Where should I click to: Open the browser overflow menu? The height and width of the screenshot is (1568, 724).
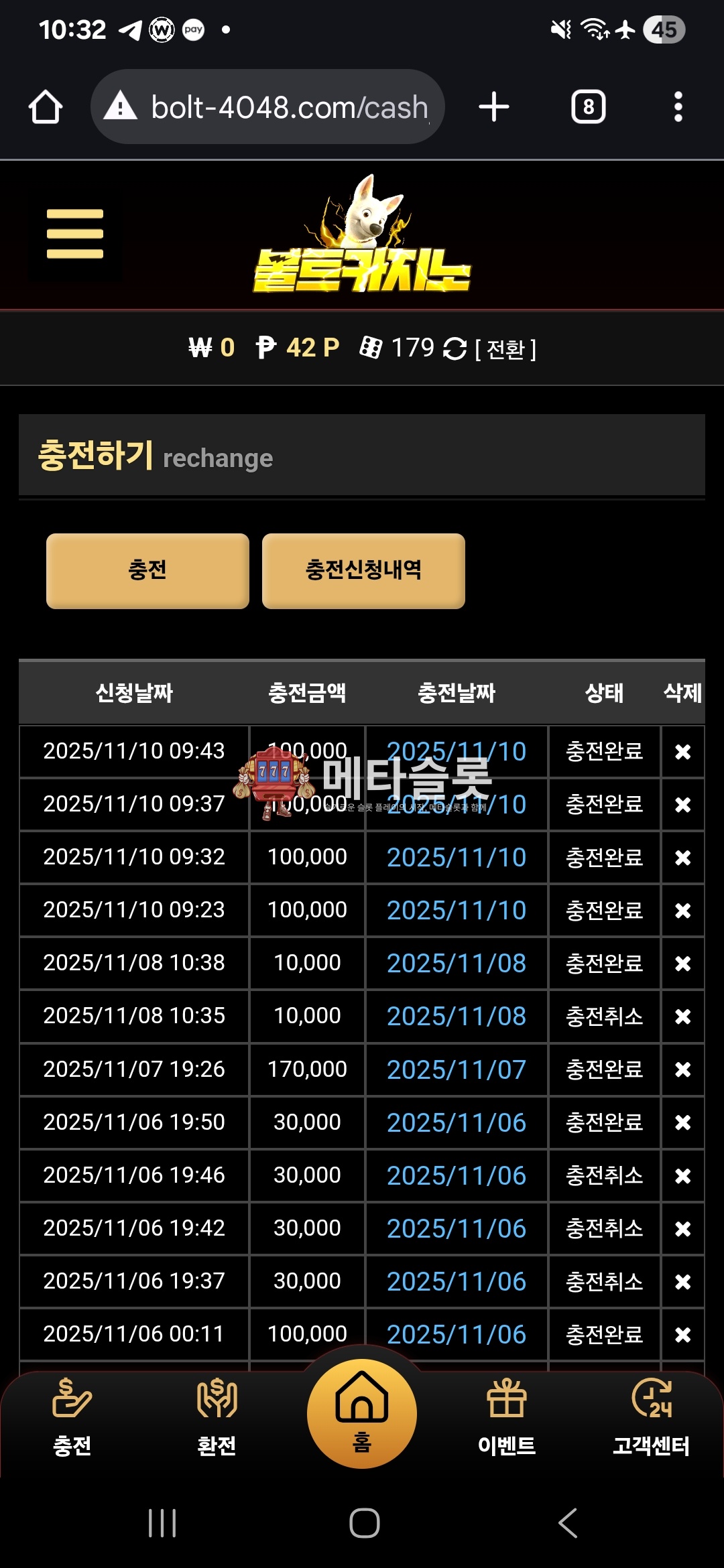678,107
